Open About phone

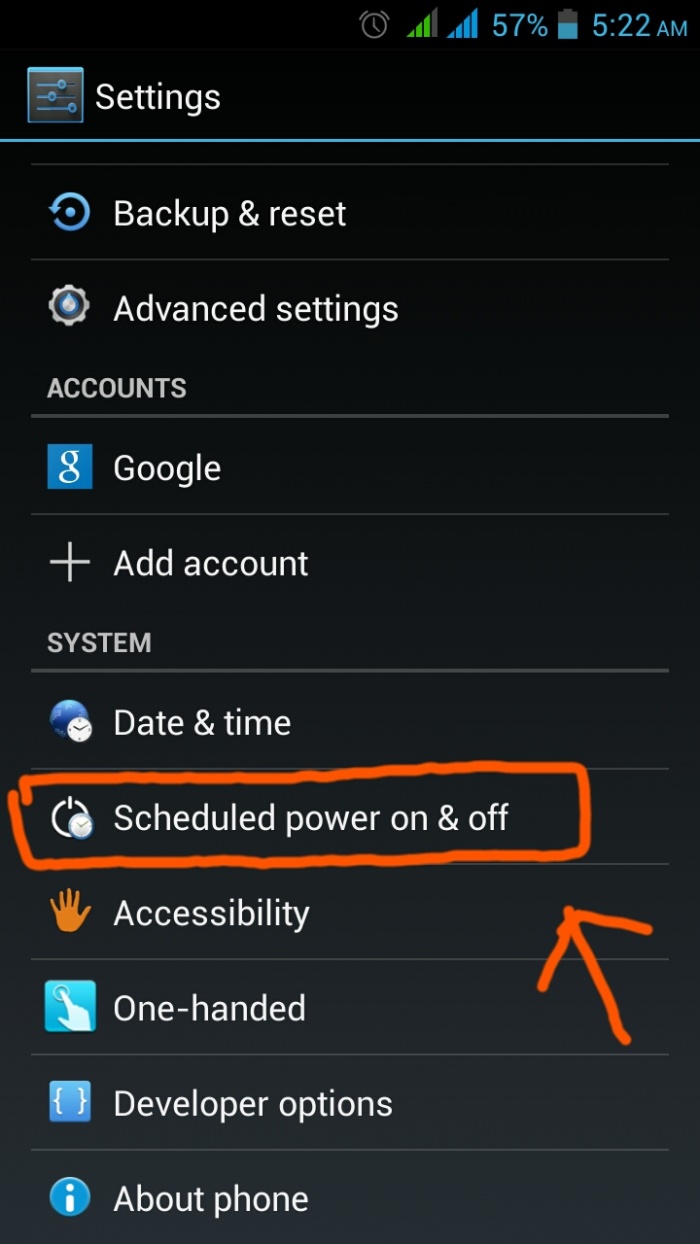click(211, 1199)
